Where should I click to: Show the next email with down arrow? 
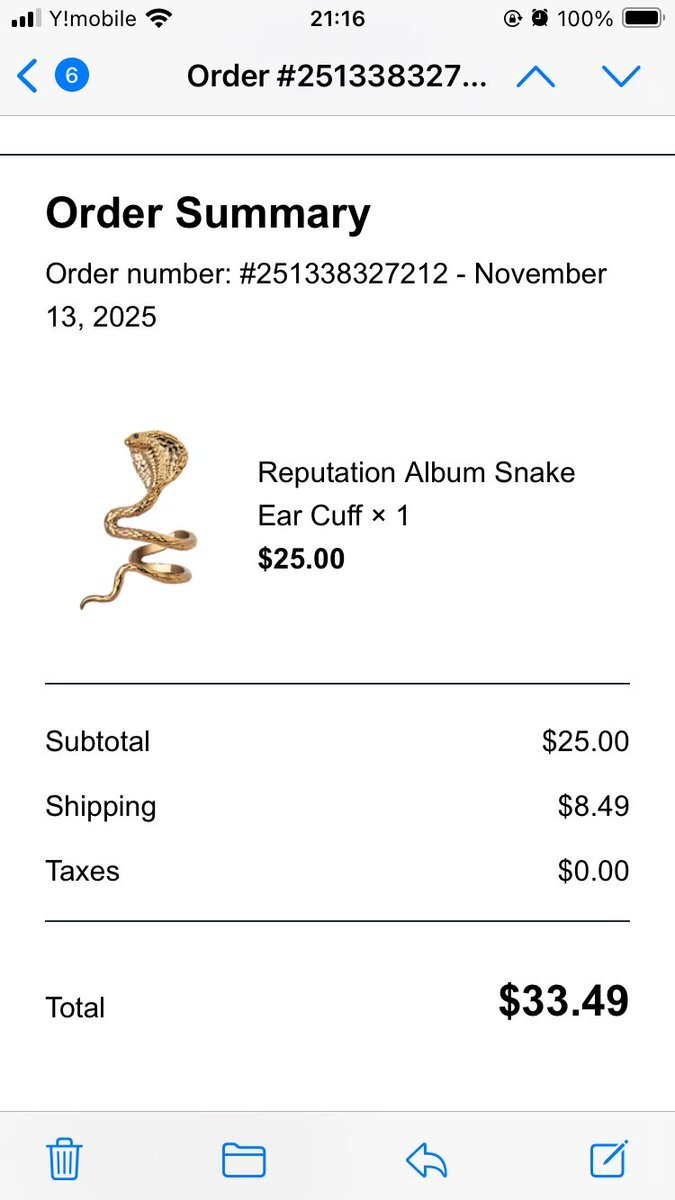pyautogui.click(x=621, y=76)
